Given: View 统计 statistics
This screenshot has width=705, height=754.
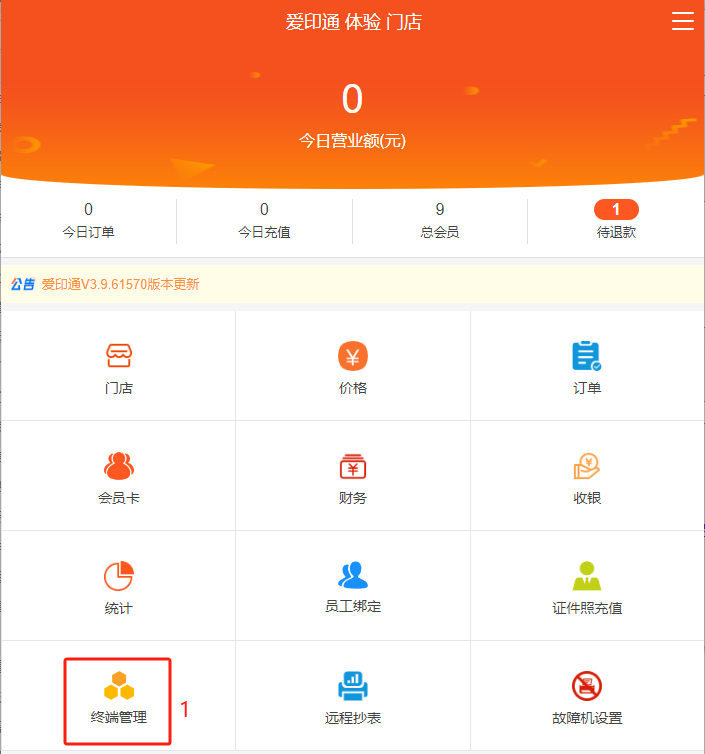Looking at the screenshot, I should point(118,586).
